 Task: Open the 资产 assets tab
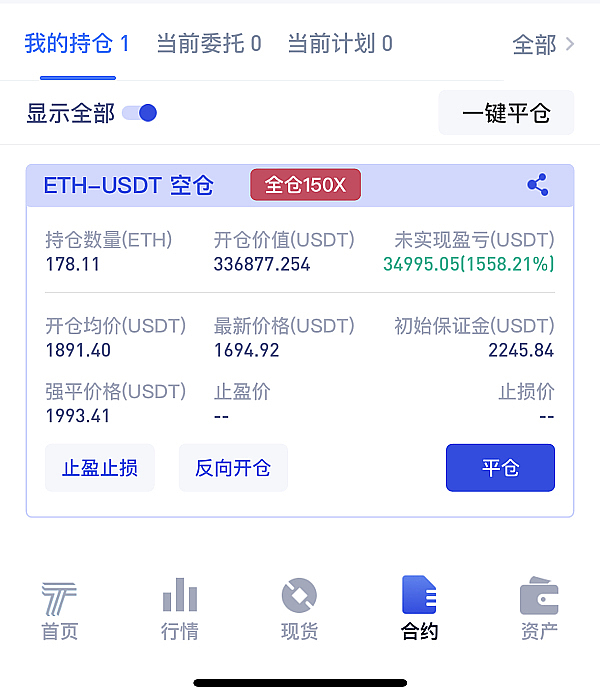(x=539, y=610)
